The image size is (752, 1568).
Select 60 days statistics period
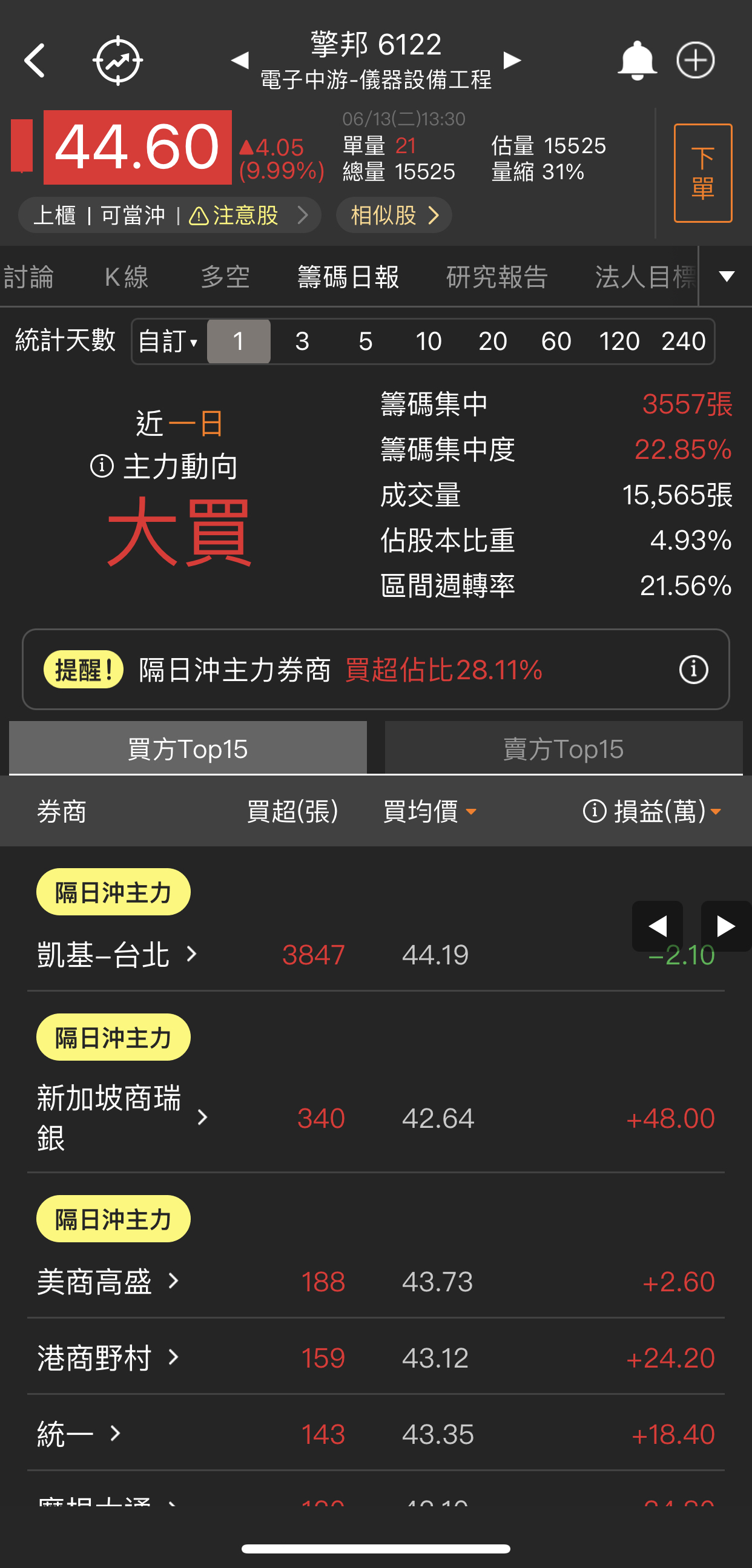556,341
